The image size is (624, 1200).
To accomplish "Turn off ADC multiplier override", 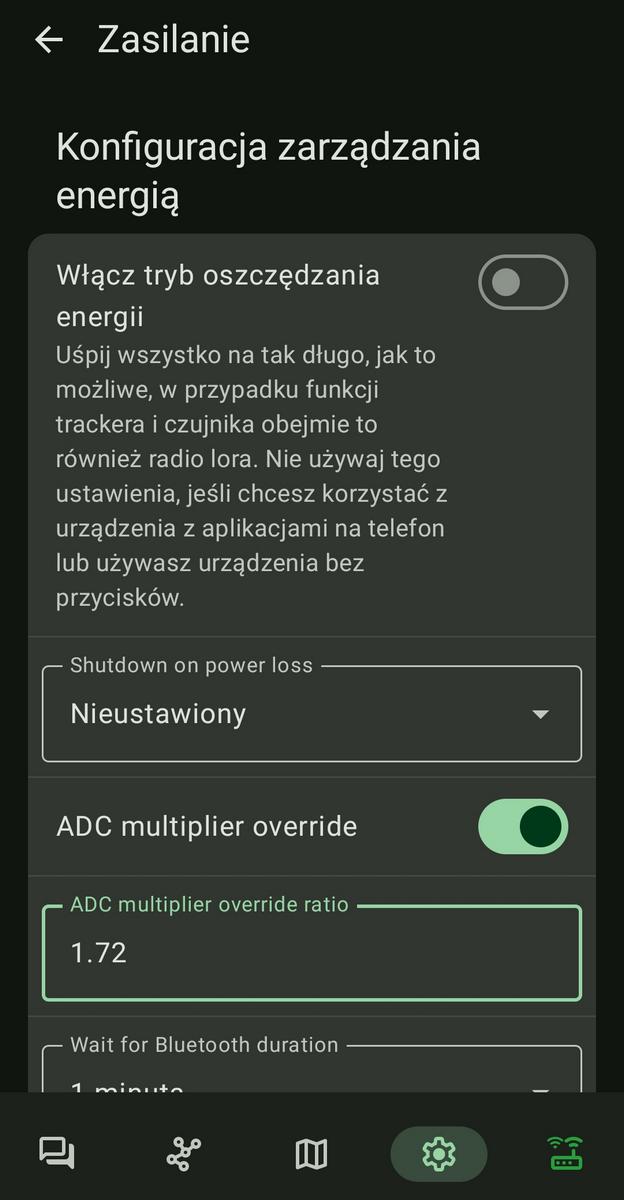I will click(x=522, y=826).
